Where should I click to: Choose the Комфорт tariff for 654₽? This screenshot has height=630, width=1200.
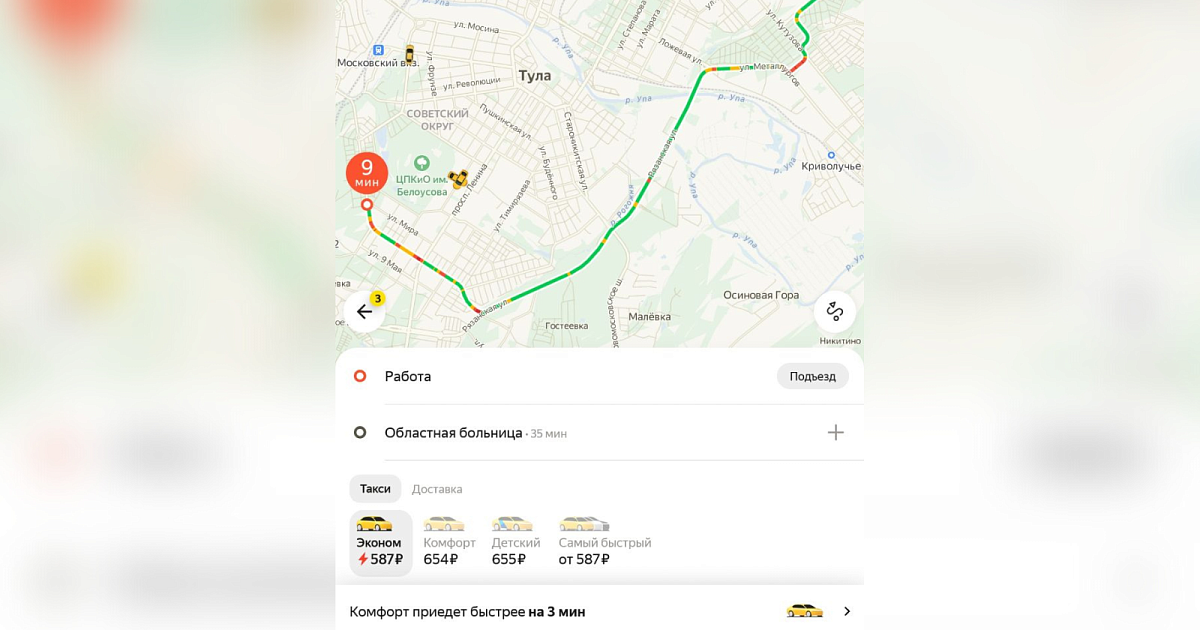(448, 543)
